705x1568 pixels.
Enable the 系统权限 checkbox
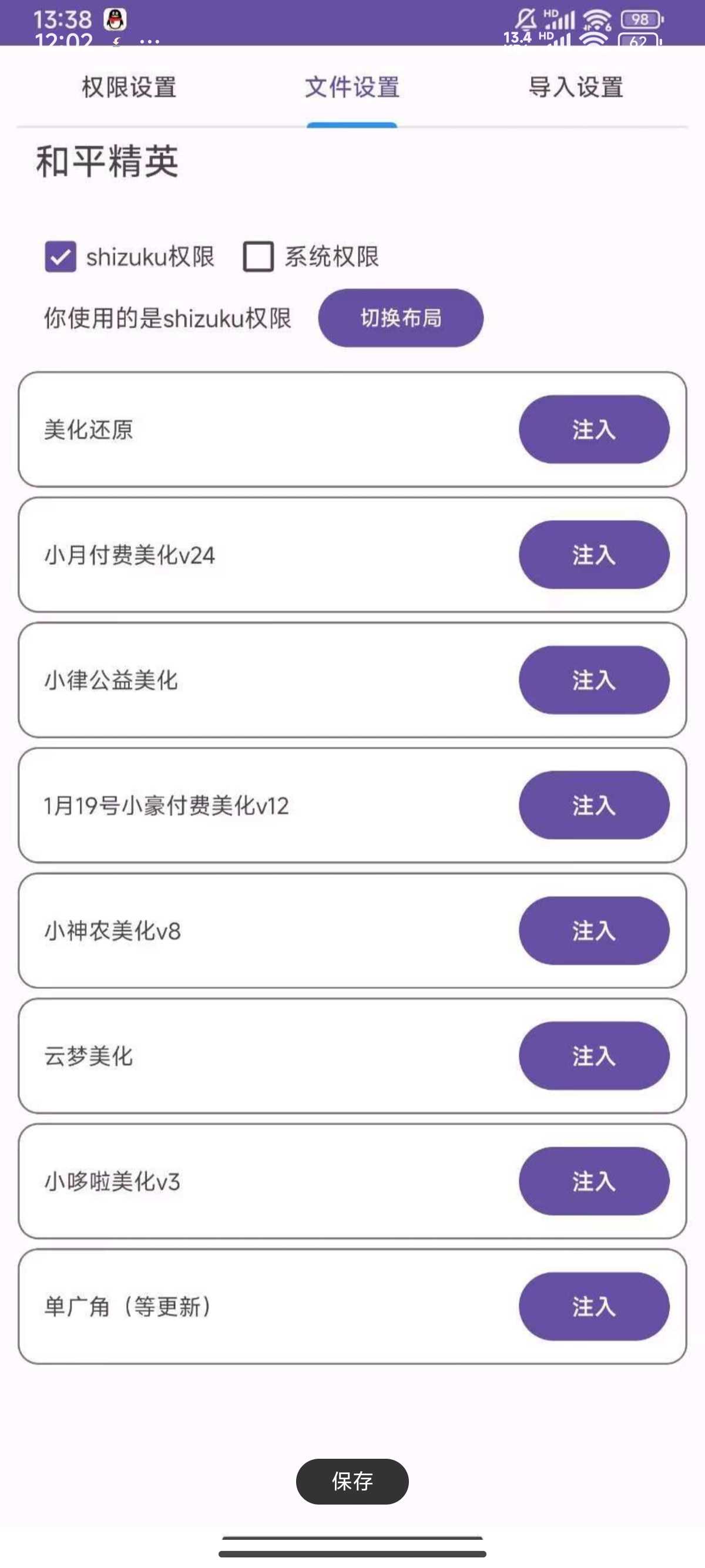[x=258, y=256]
